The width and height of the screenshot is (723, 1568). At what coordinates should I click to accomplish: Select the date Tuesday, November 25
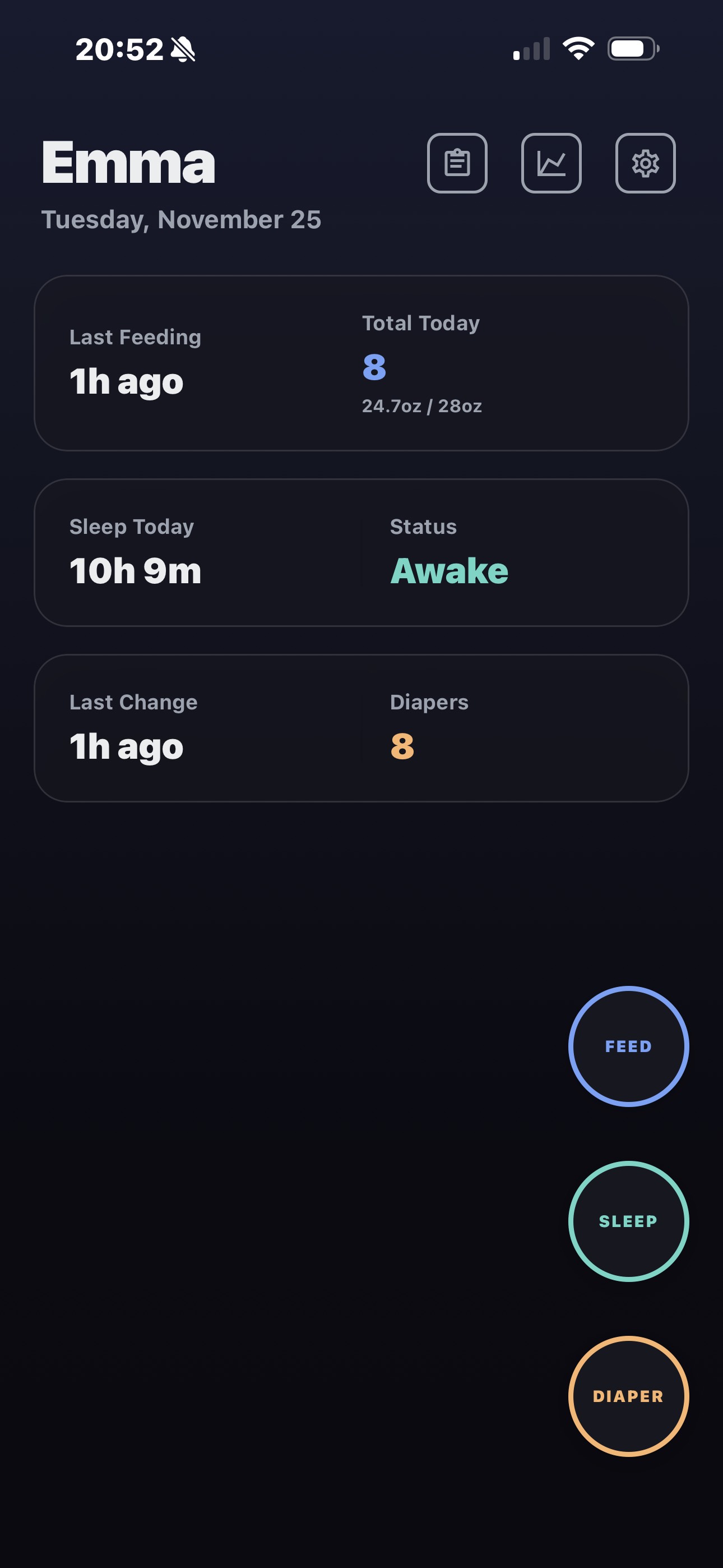coord(180,220)
